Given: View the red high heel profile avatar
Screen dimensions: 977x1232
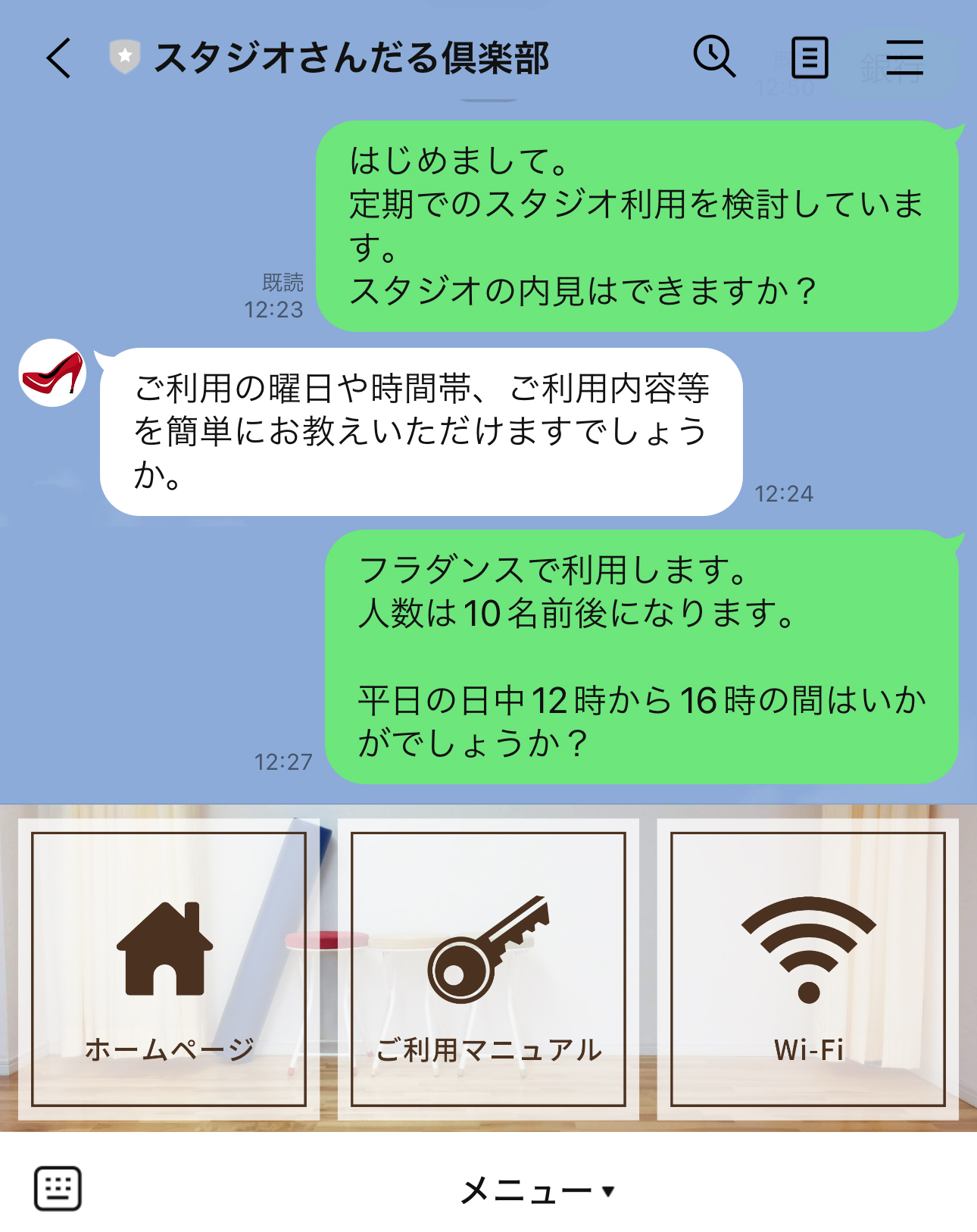Looking at the screenshot, I should click(52, 373).
